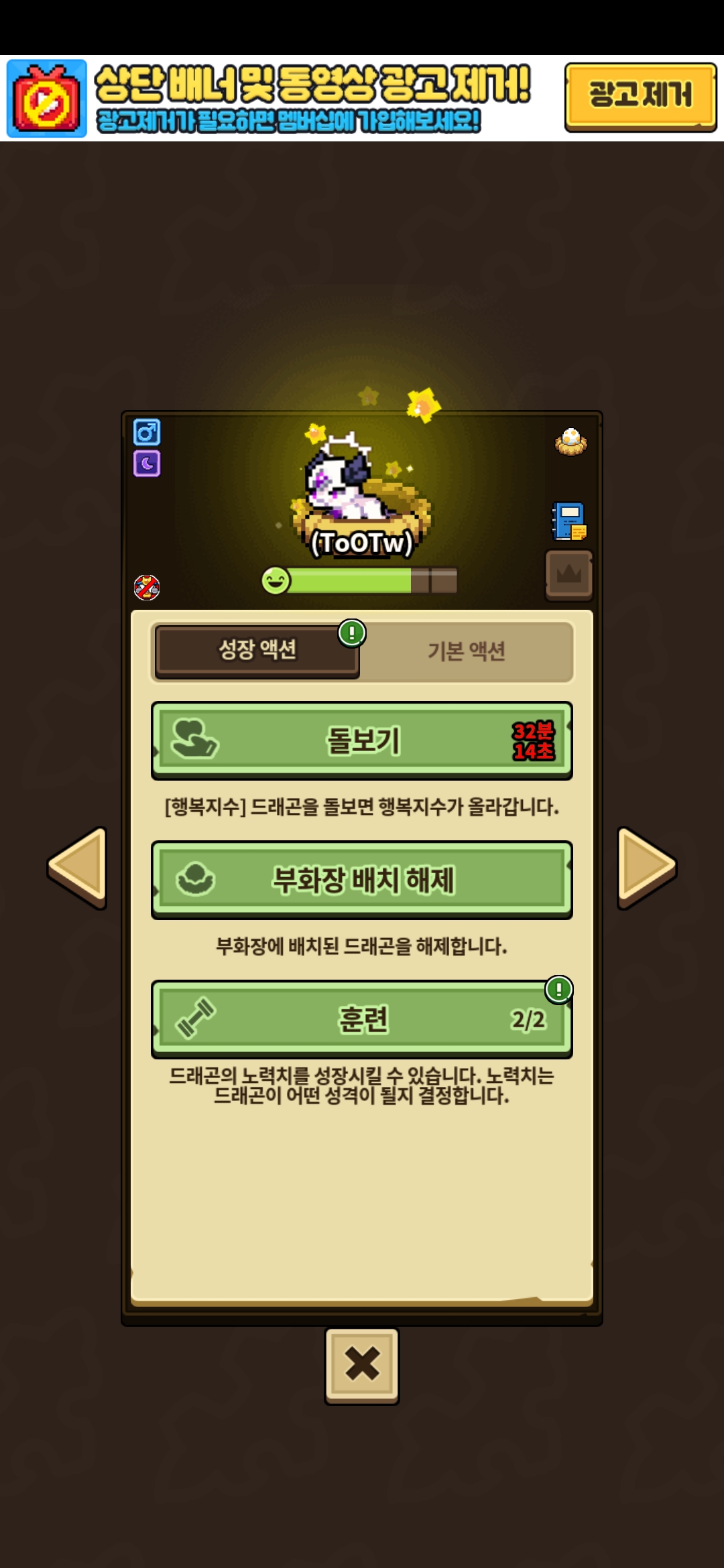Start 훈련 training for the dragon

point(362,1019)
